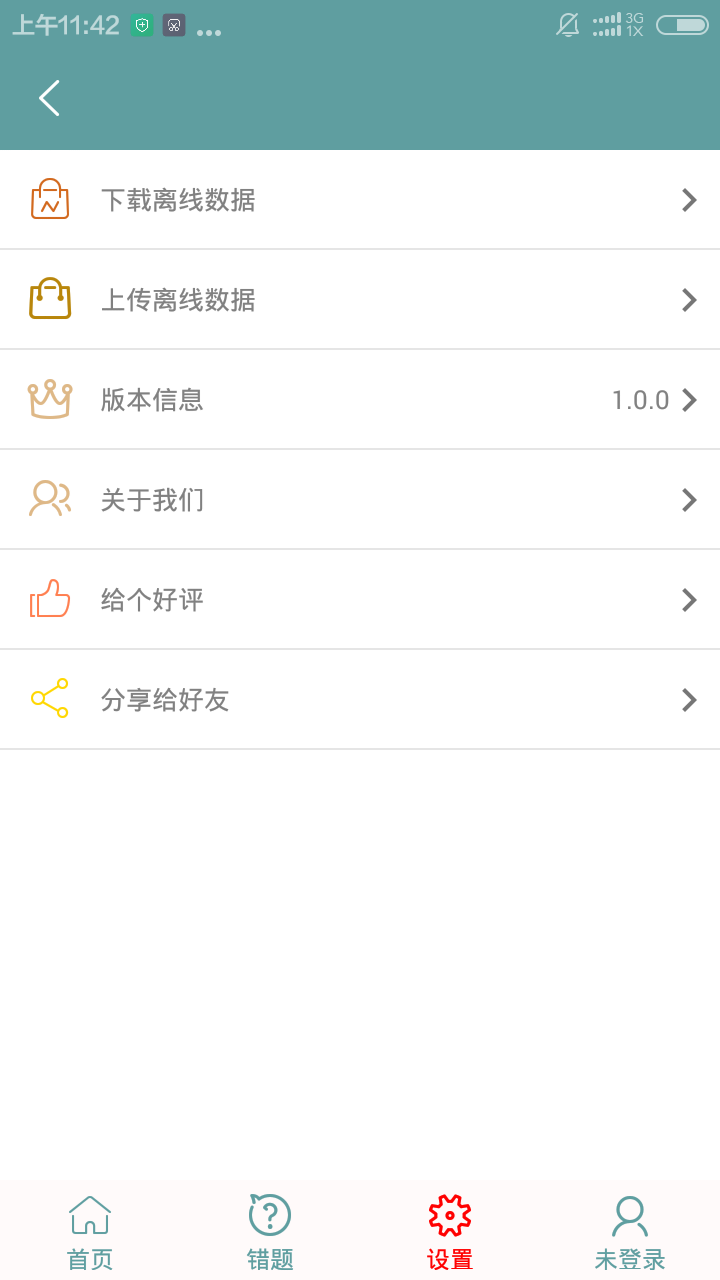This screenshot has width=720, height=1280.
Task: Tap 分享给好友 to share with friends
Action: [x=360, y=700]
